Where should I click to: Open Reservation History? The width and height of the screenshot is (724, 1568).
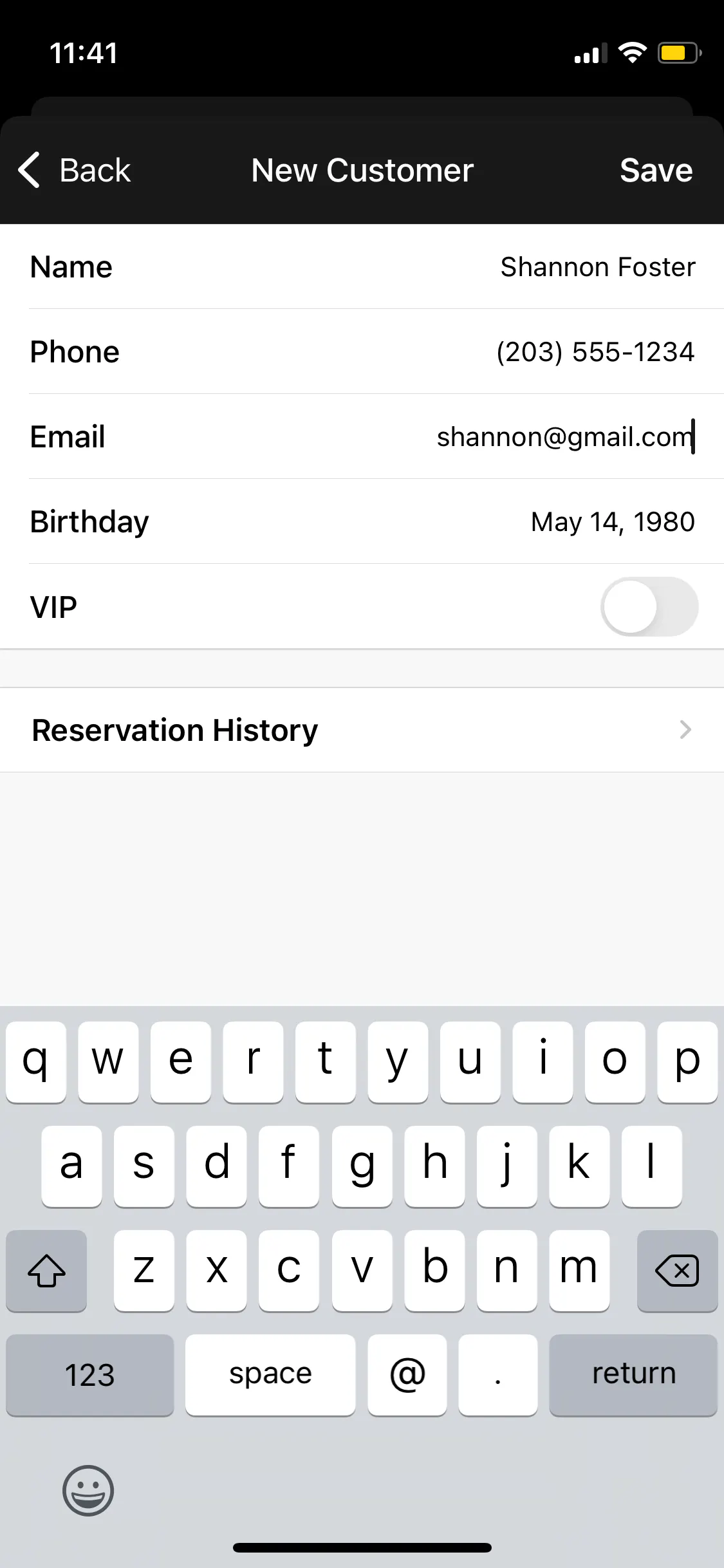(x=362, y=730)
